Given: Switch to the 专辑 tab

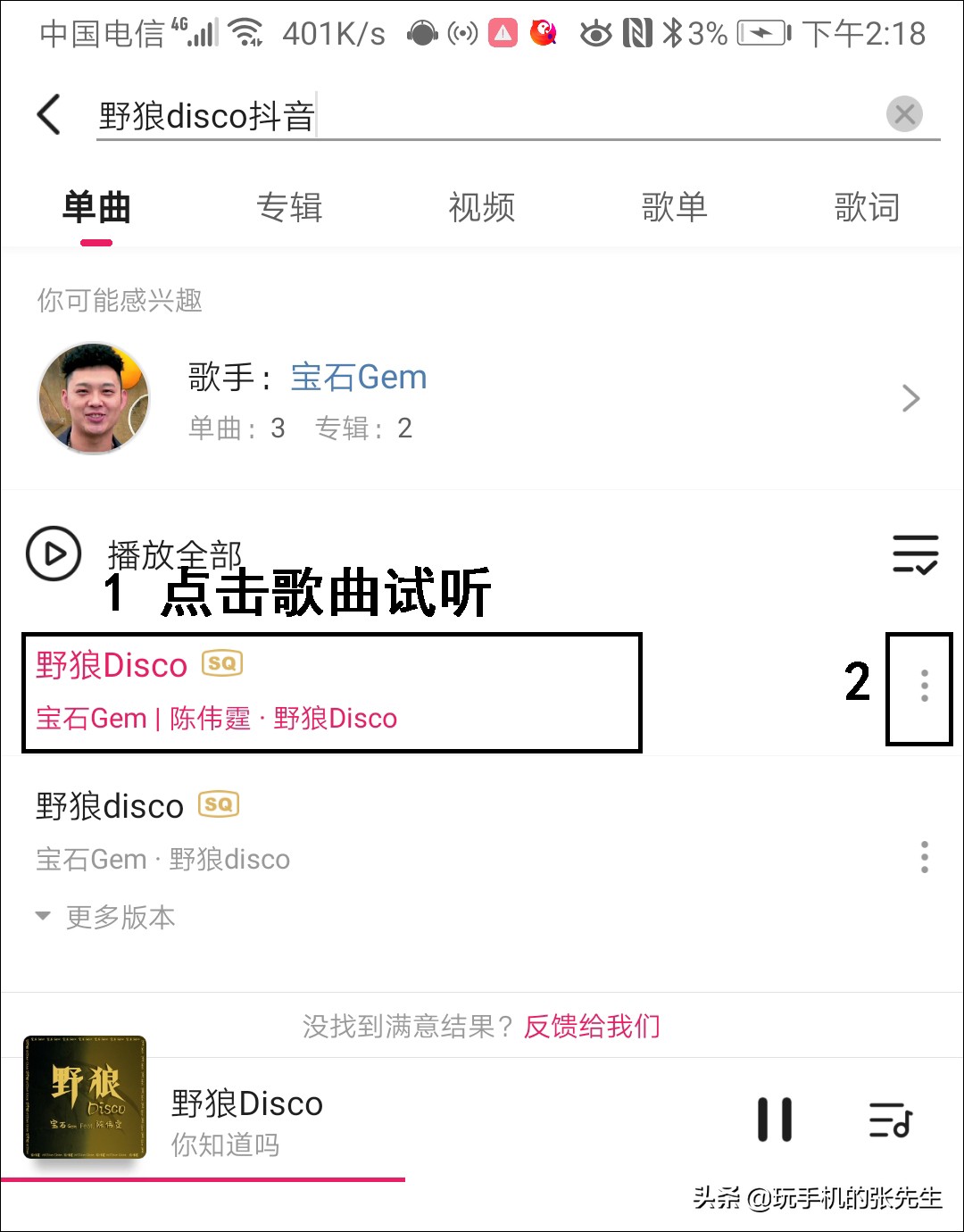Looking at the screenshot, I should tap(289, 207).
